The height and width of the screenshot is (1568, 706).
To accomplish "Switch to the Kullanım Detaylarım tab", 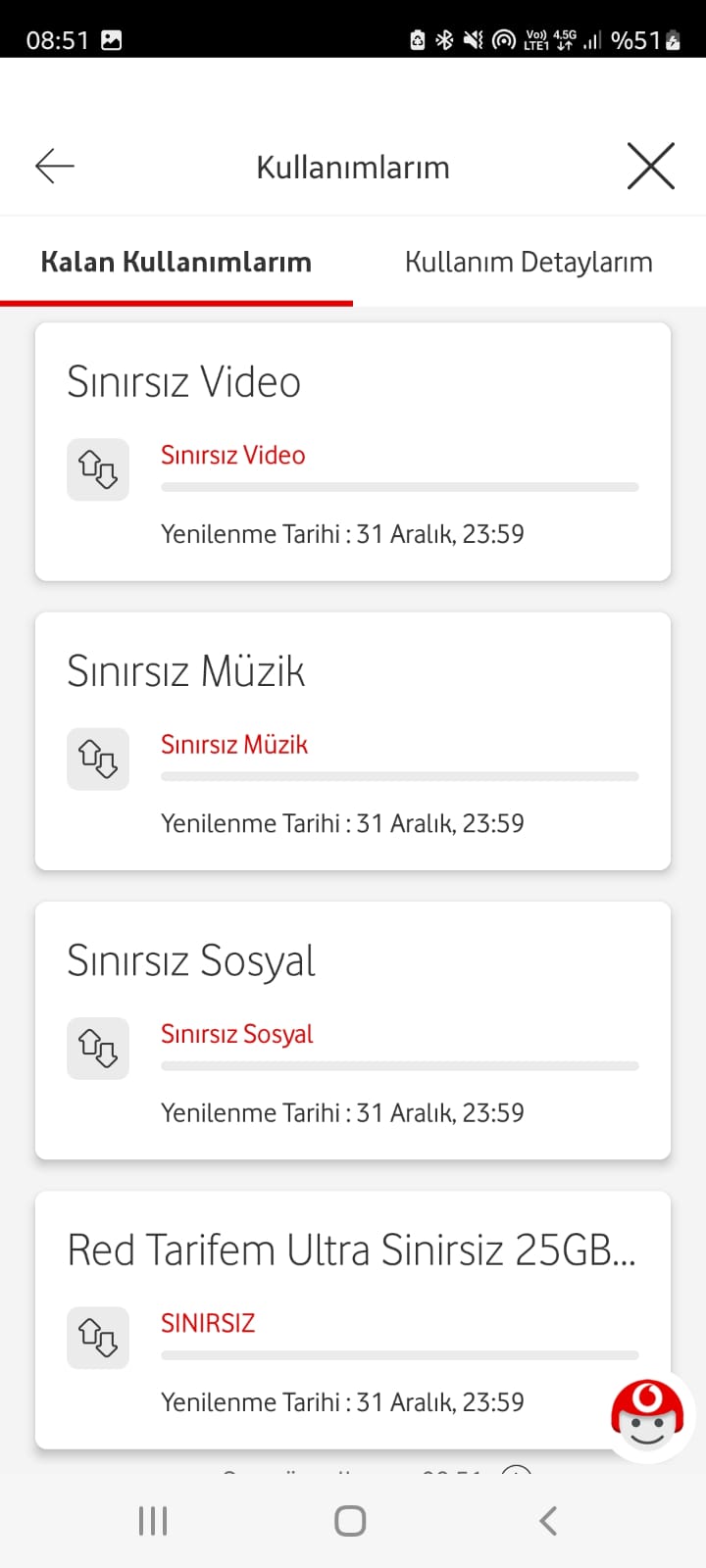I will pos(529,262).
